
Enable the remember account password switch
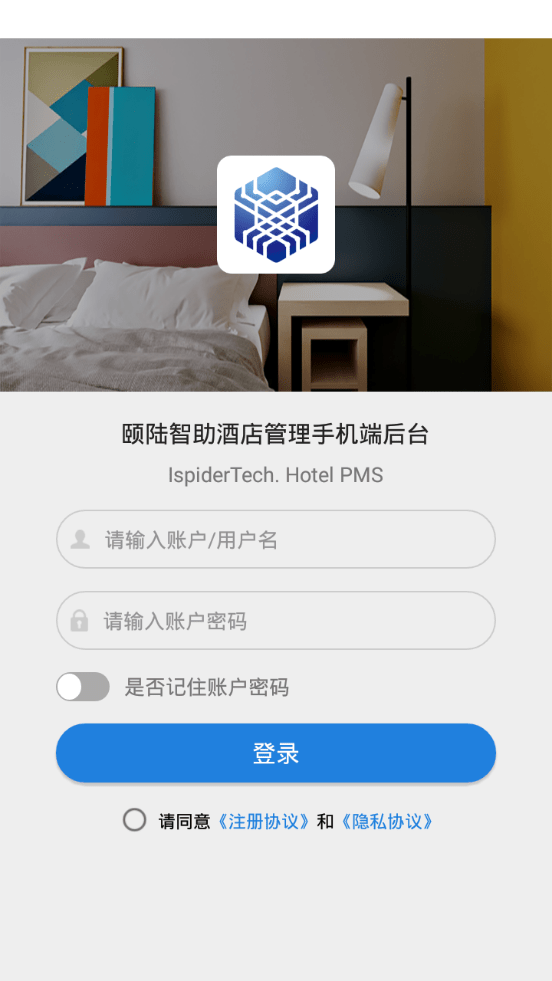83,687
